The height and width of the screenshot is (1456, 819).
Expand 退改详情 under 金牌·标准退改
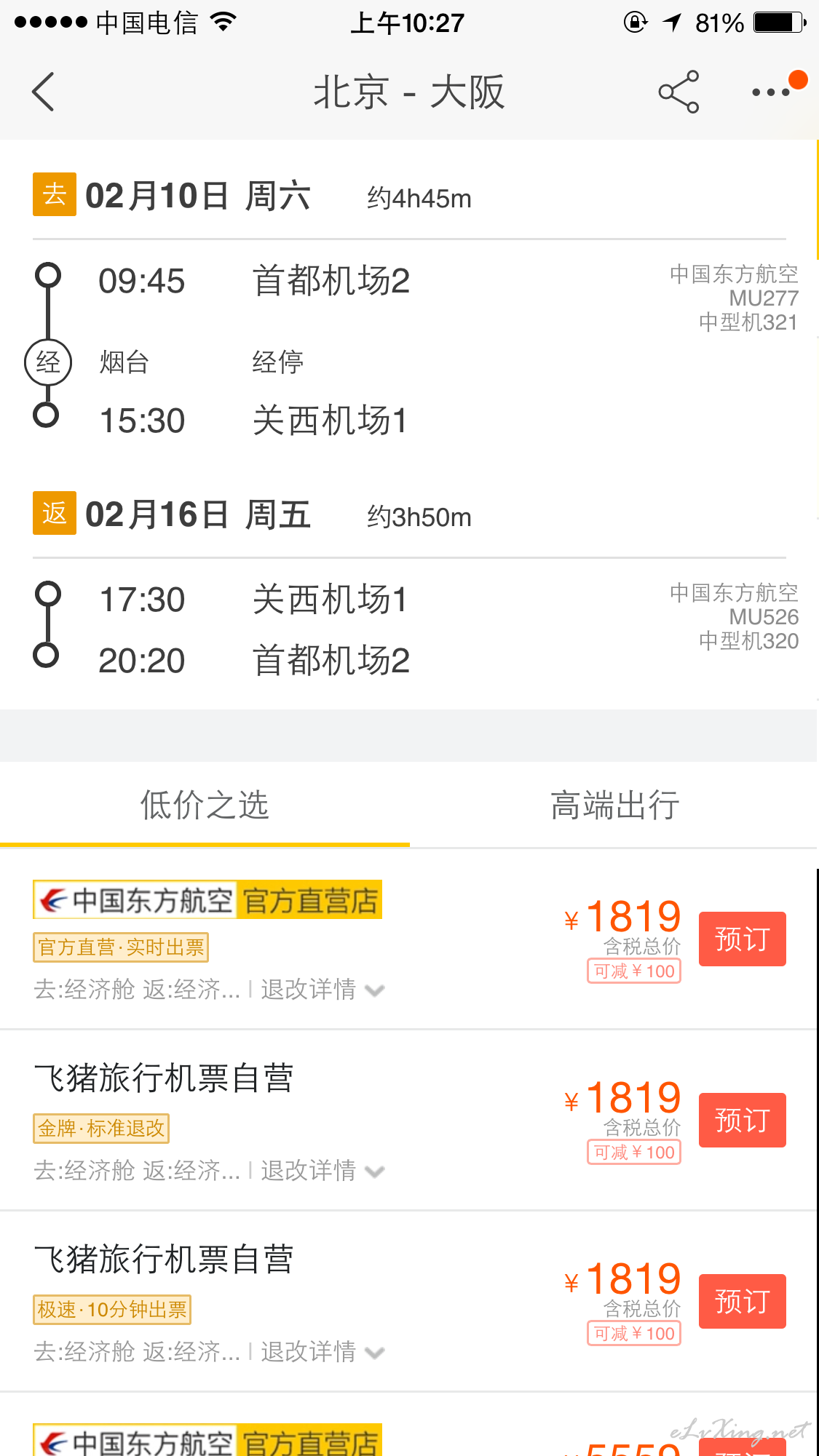pyautogui.click(x=323, y=1171)
